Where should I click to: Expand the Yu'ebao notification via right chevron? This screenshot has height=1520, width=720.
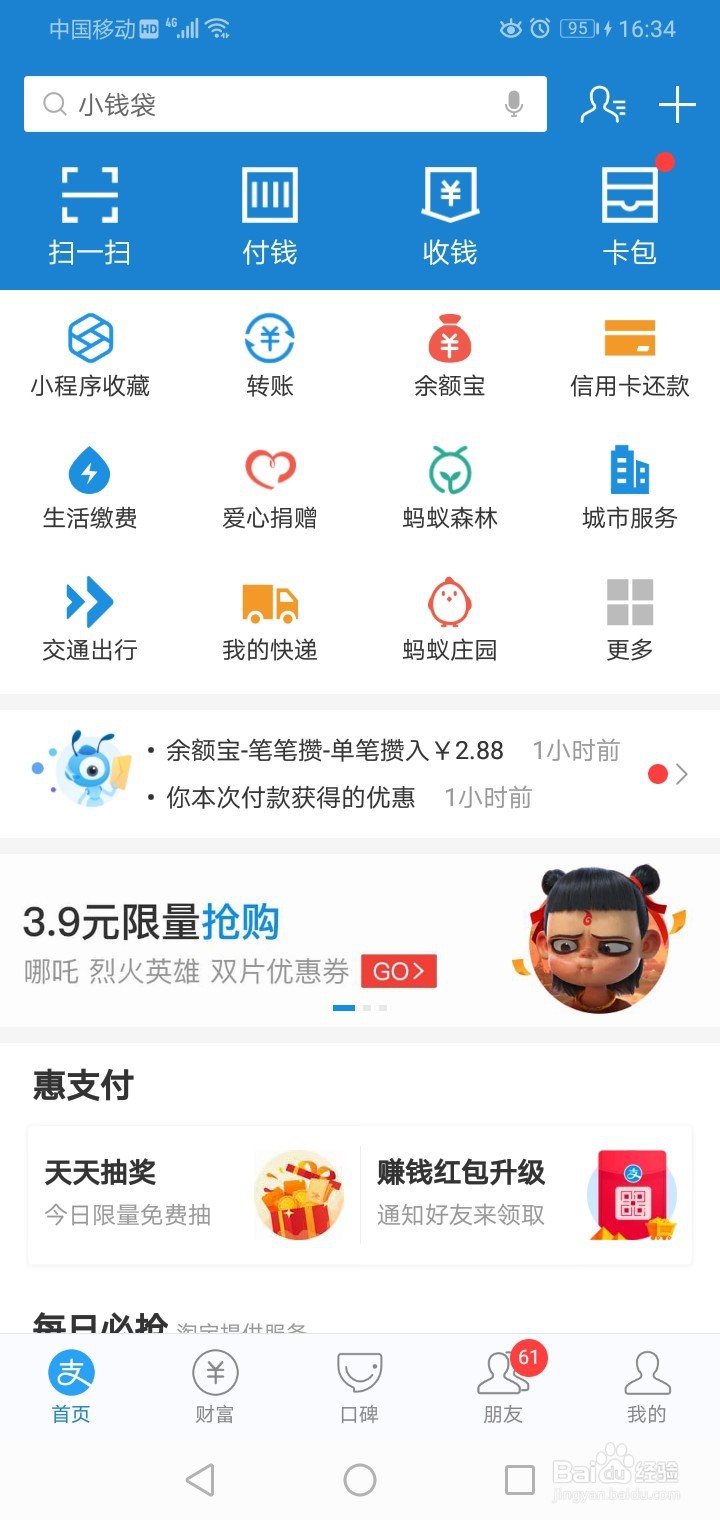click(x=684, y=772)
